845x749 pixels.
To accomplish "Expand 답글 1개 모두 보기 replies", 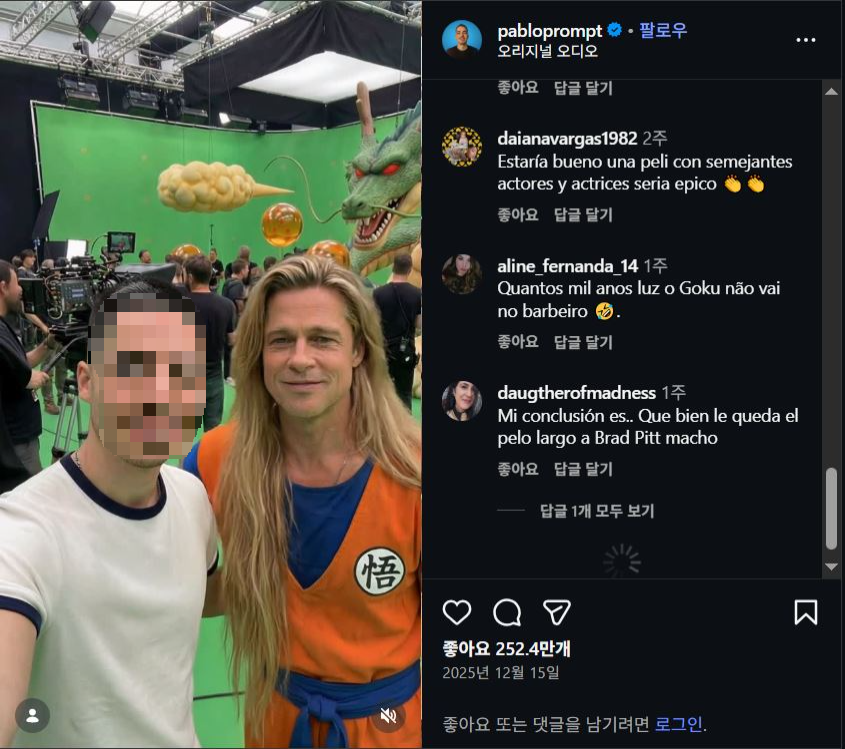I will click(x=597, y=511).
